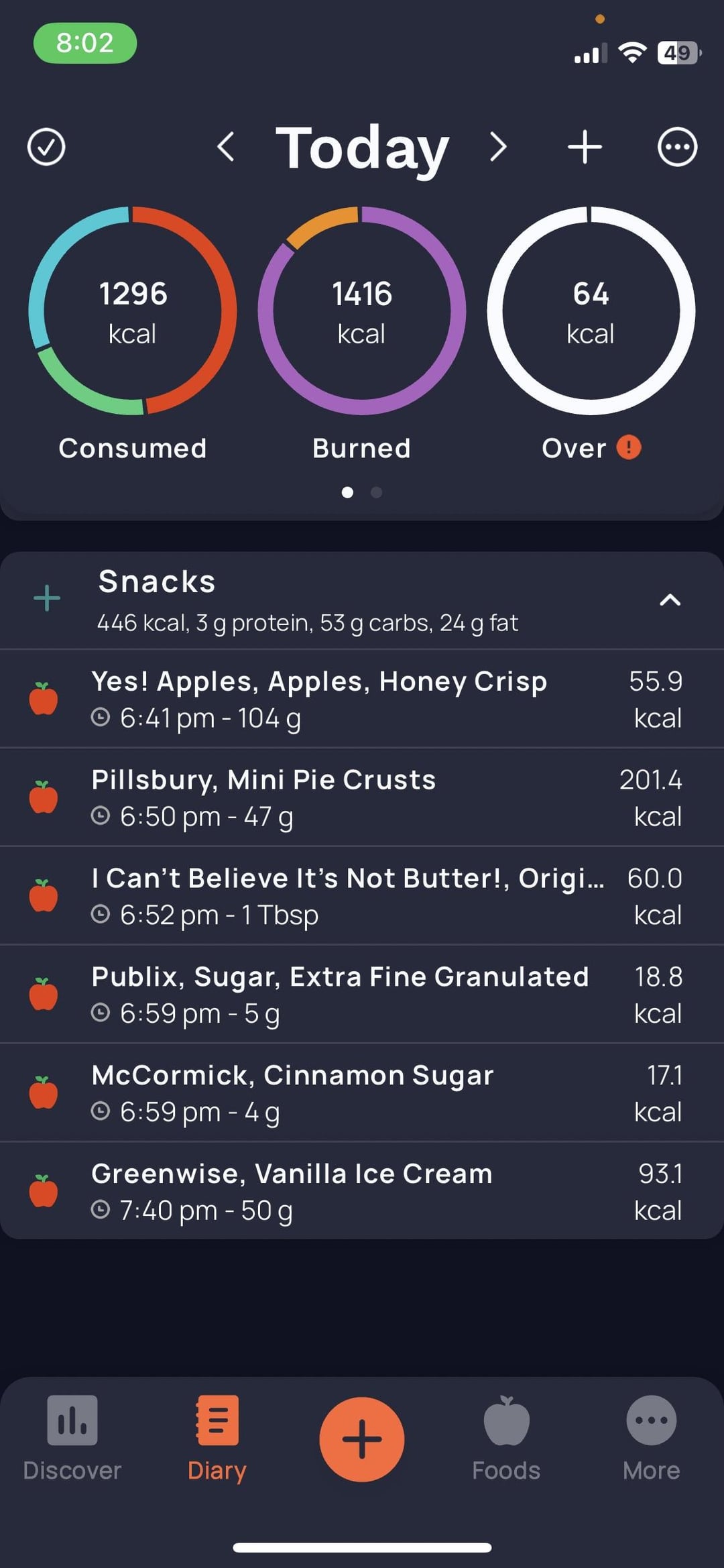Open the Publix Extra Fine Granulated Sugar entry

[362, 995]
